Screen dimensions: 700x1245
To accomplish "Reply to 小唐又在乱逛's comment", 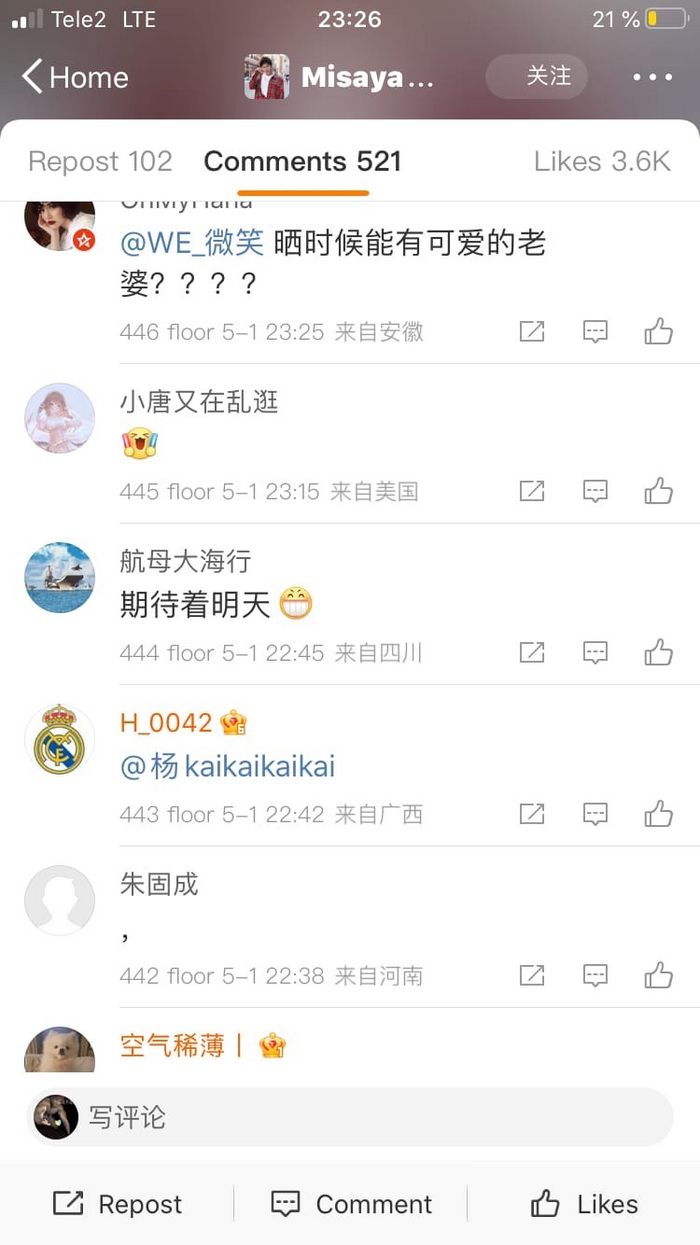I will click(x=595, y=491).
